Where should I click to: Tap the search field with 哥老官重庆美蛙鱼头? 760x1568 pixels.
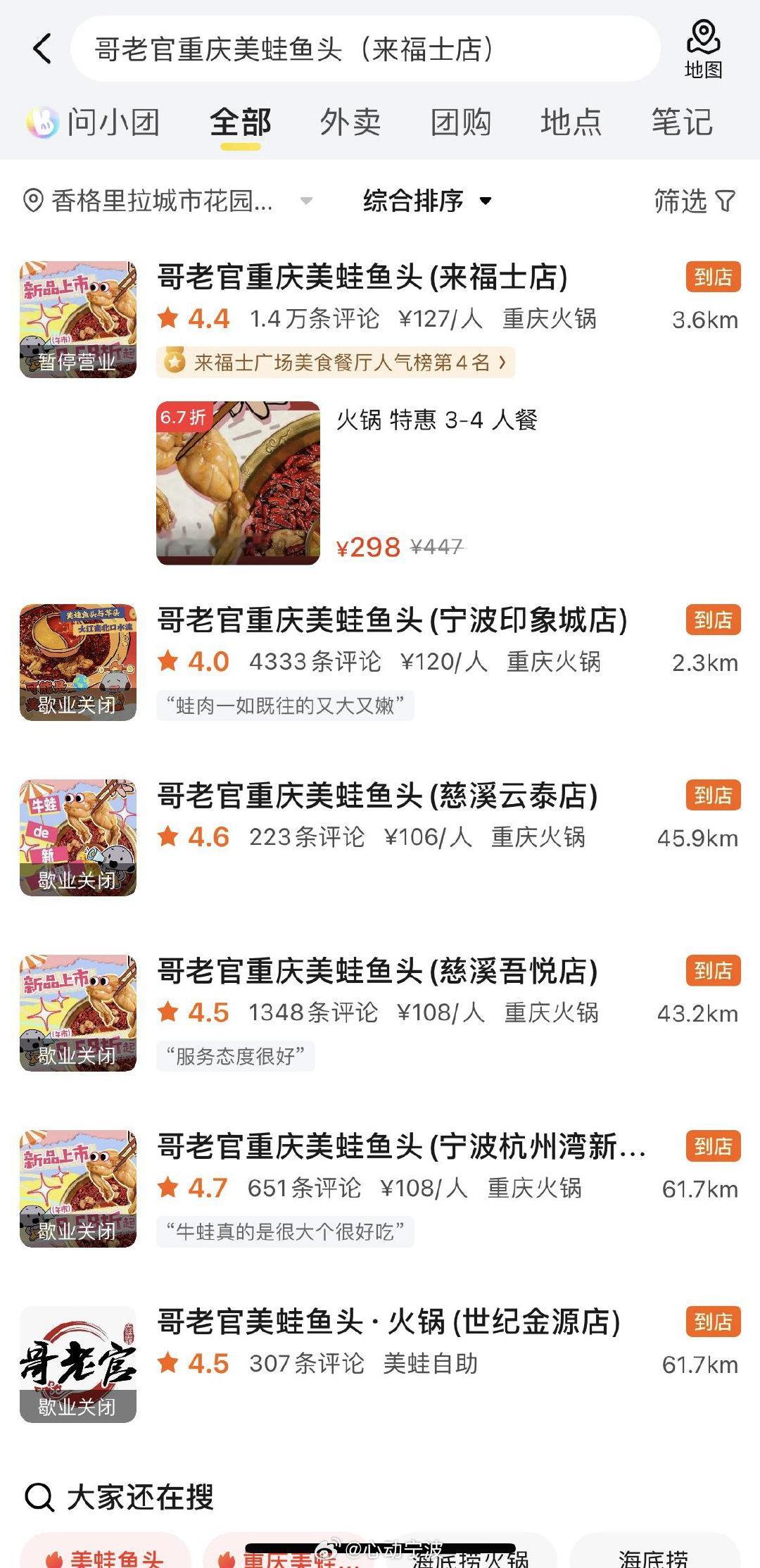pos(365,49)
